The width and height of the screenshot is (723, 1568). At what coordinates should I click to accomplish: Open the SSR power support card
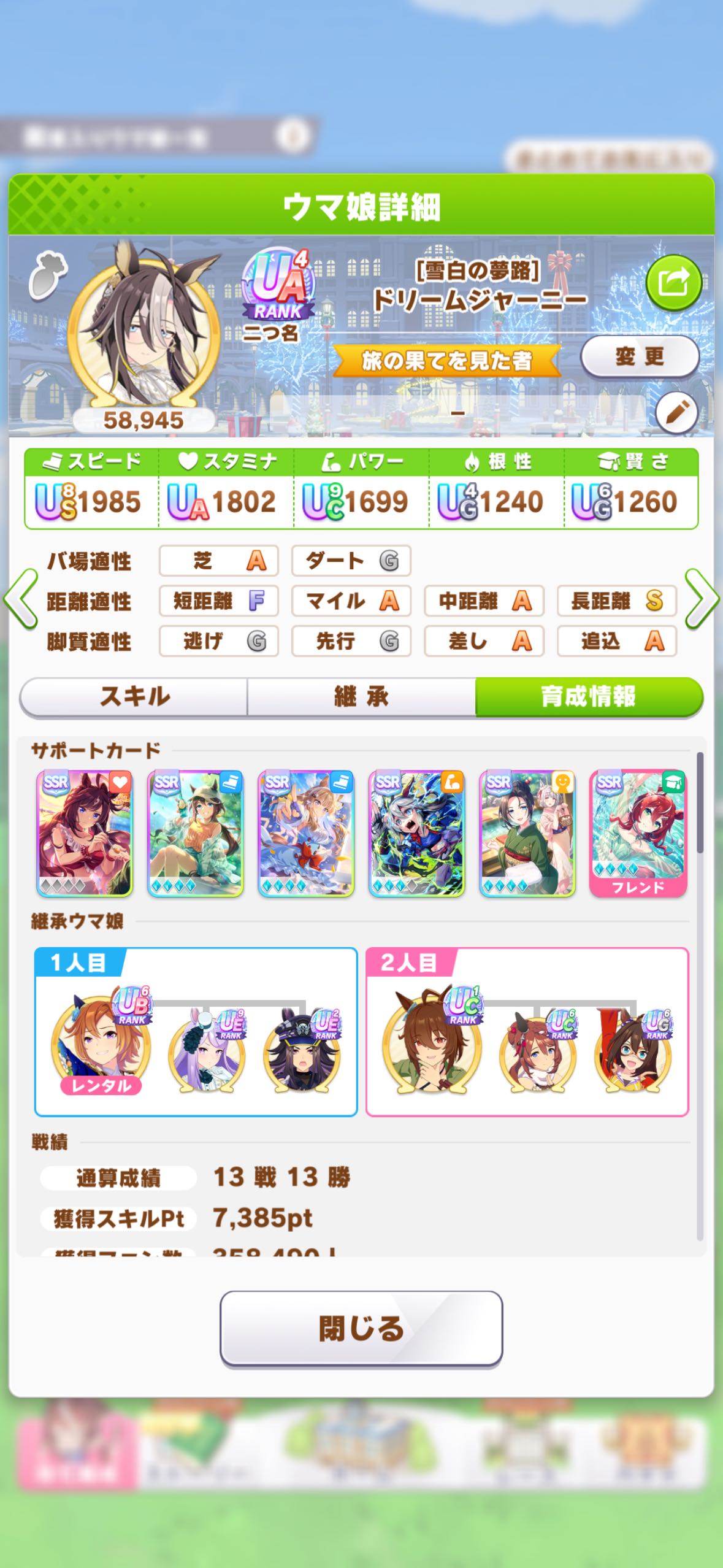[416, 833]
